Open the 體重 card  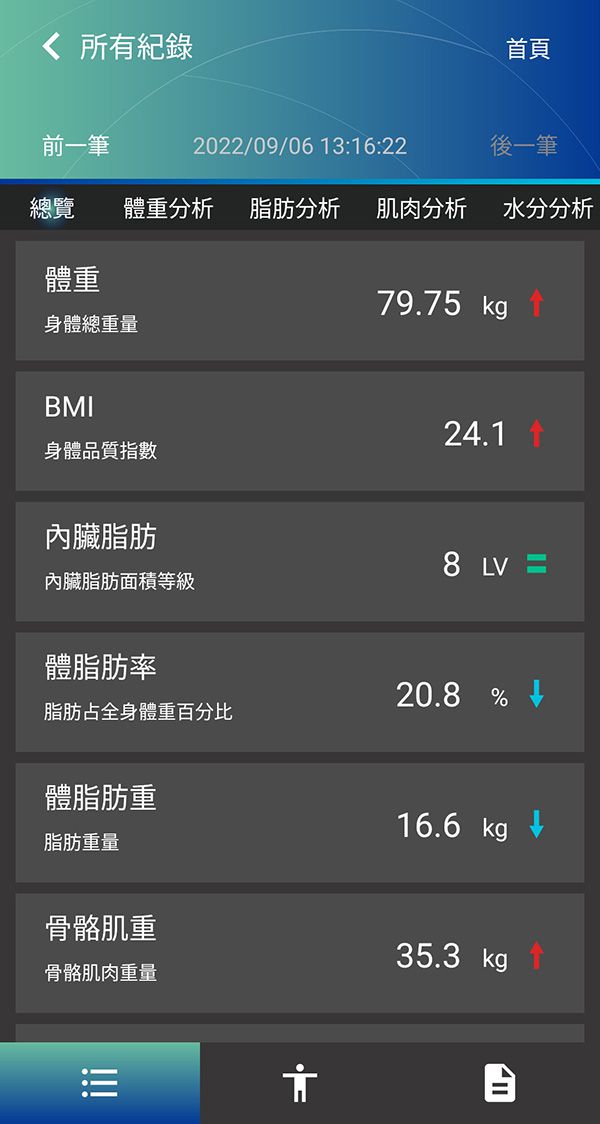tap(300, 300)
